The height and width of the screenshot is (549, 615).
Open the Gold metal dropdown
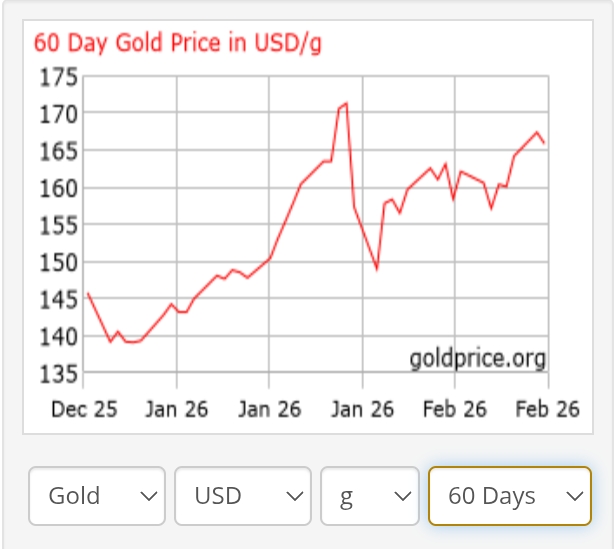(97, 495)
